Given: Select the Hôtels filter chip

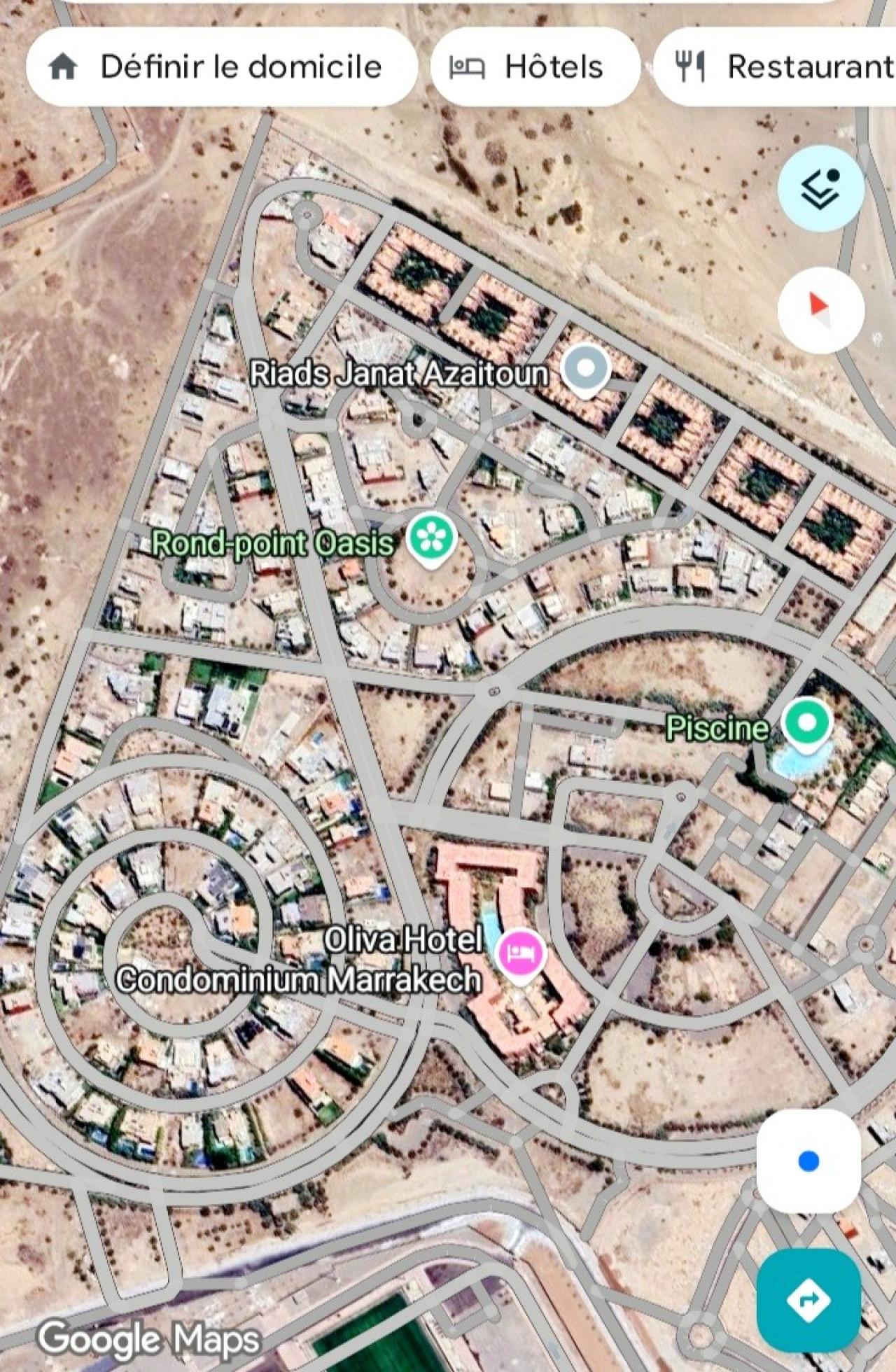Looking at the screenshot, I should click(535, 67).
